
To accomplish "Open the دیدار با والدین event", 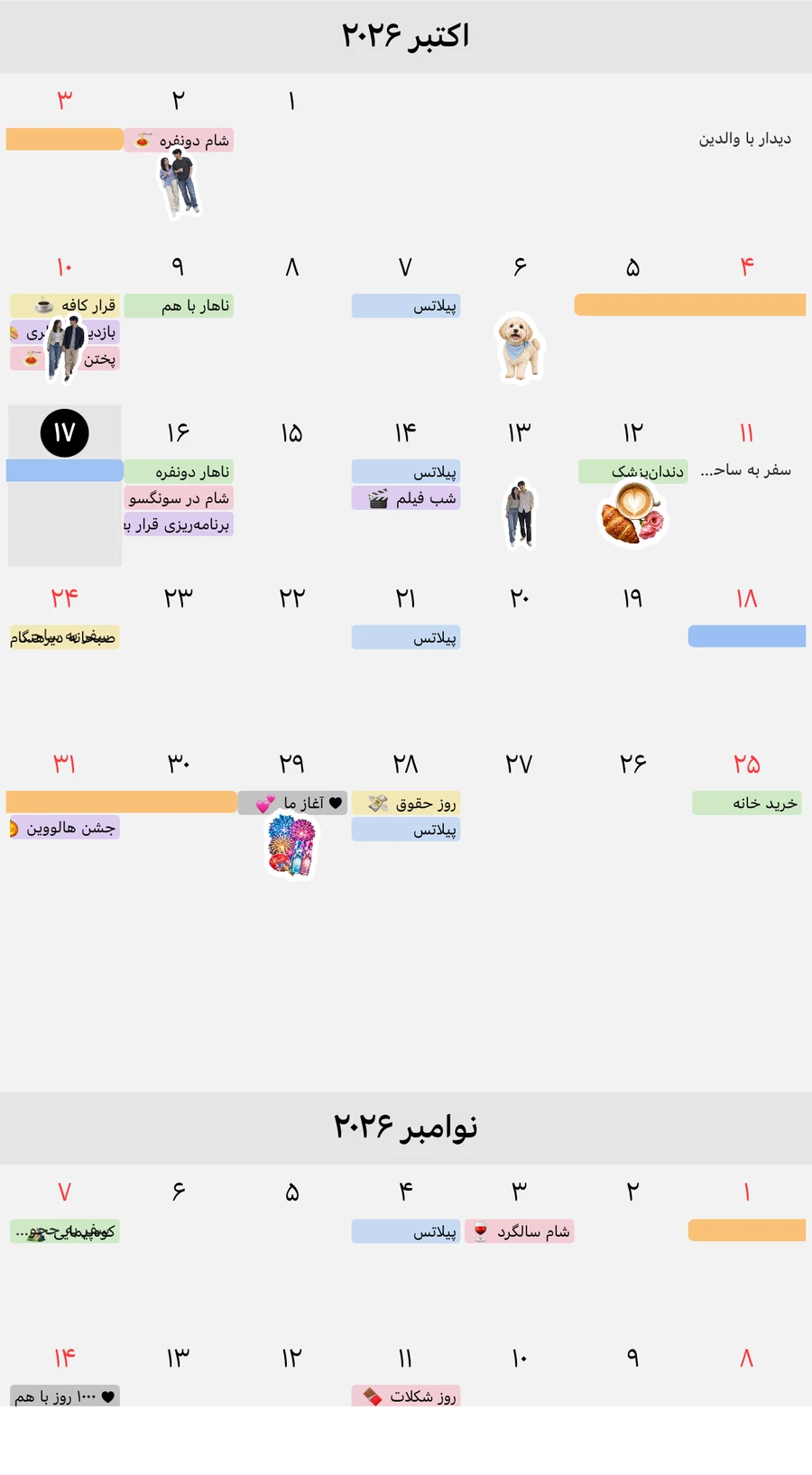I will (x=745, y=139).
